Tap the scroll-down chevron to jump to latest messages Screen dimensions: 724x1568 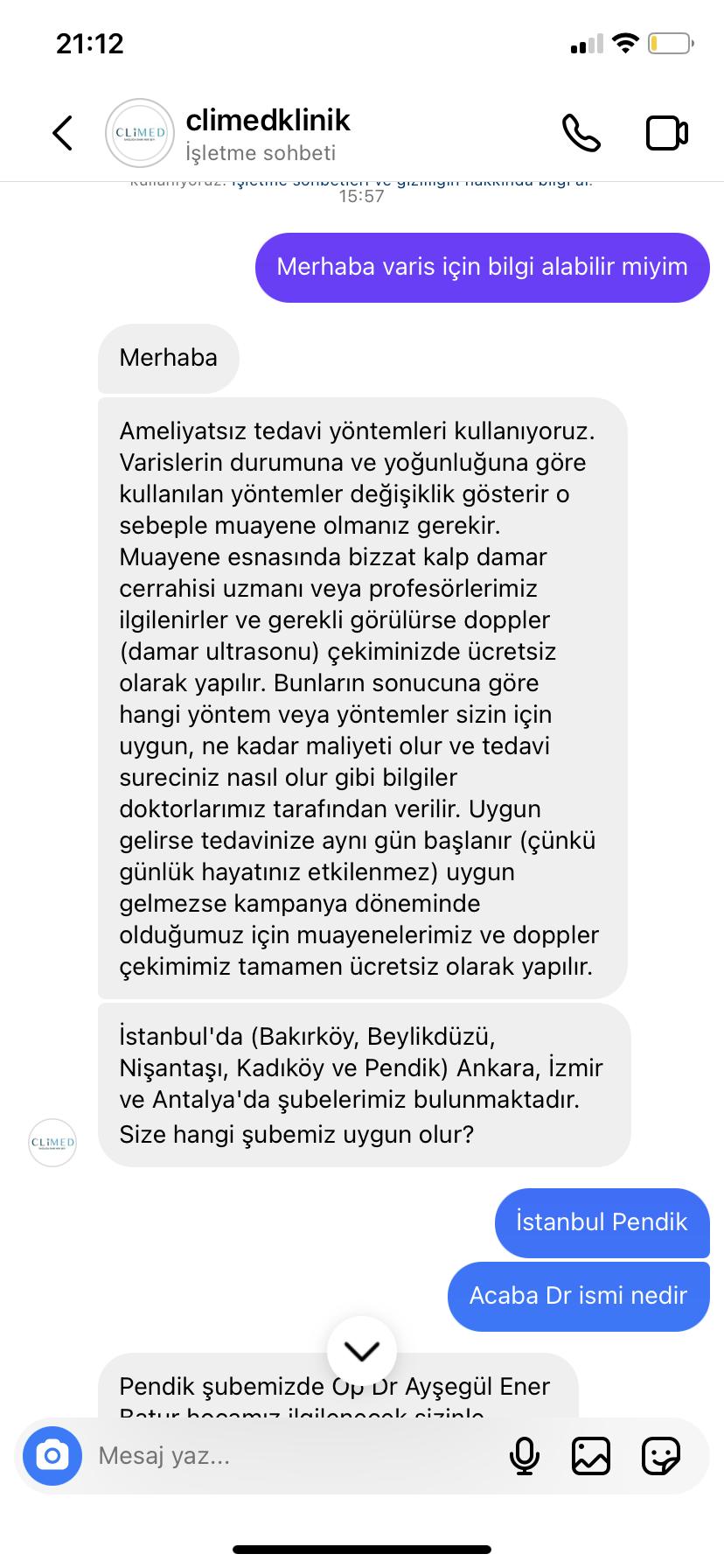[361, 1350]
